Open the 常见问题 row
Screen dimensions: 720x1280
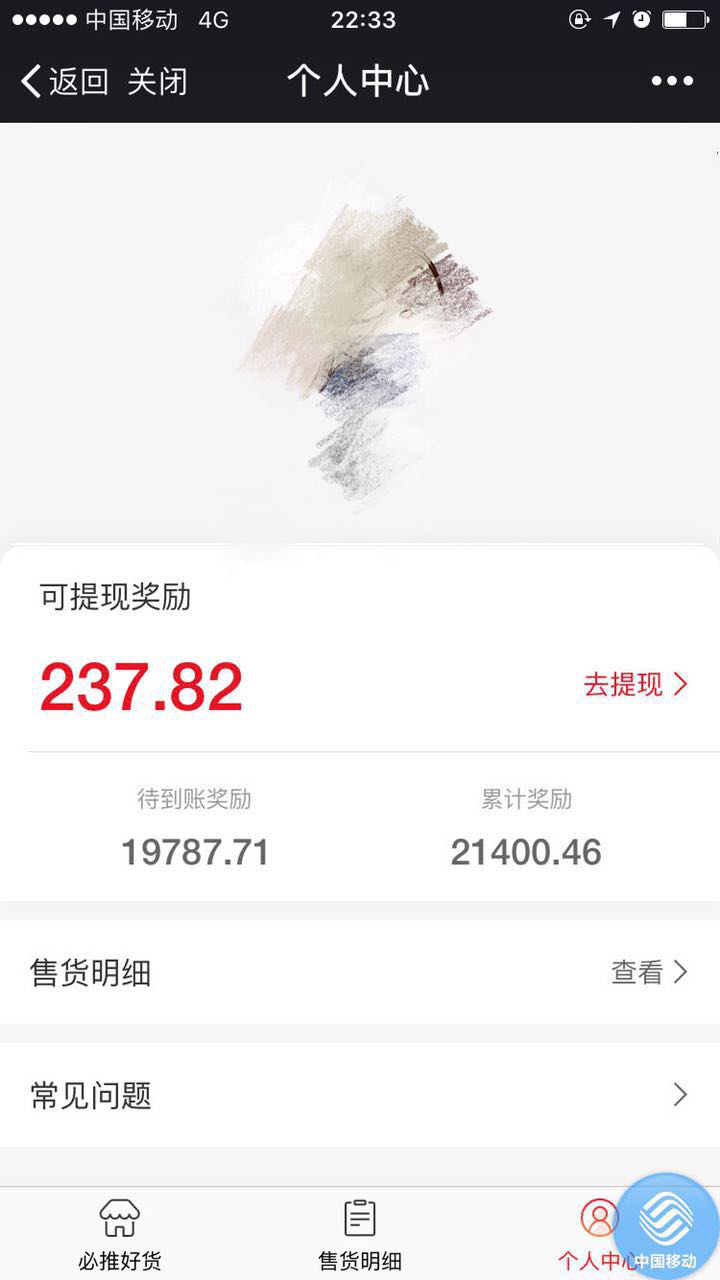pos(360,1095)
